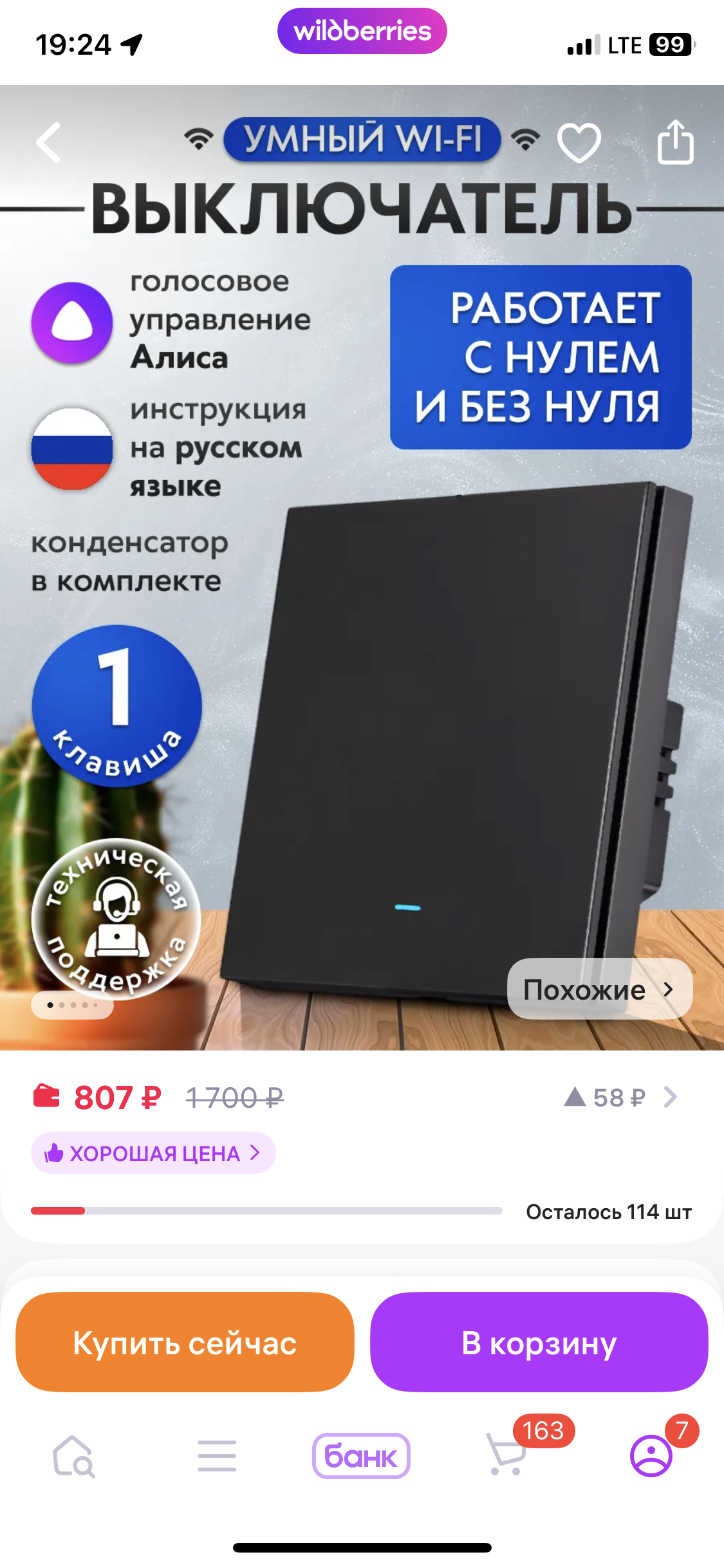
Task: Open similar items via Похожие
Action: (x=600, y=989)
